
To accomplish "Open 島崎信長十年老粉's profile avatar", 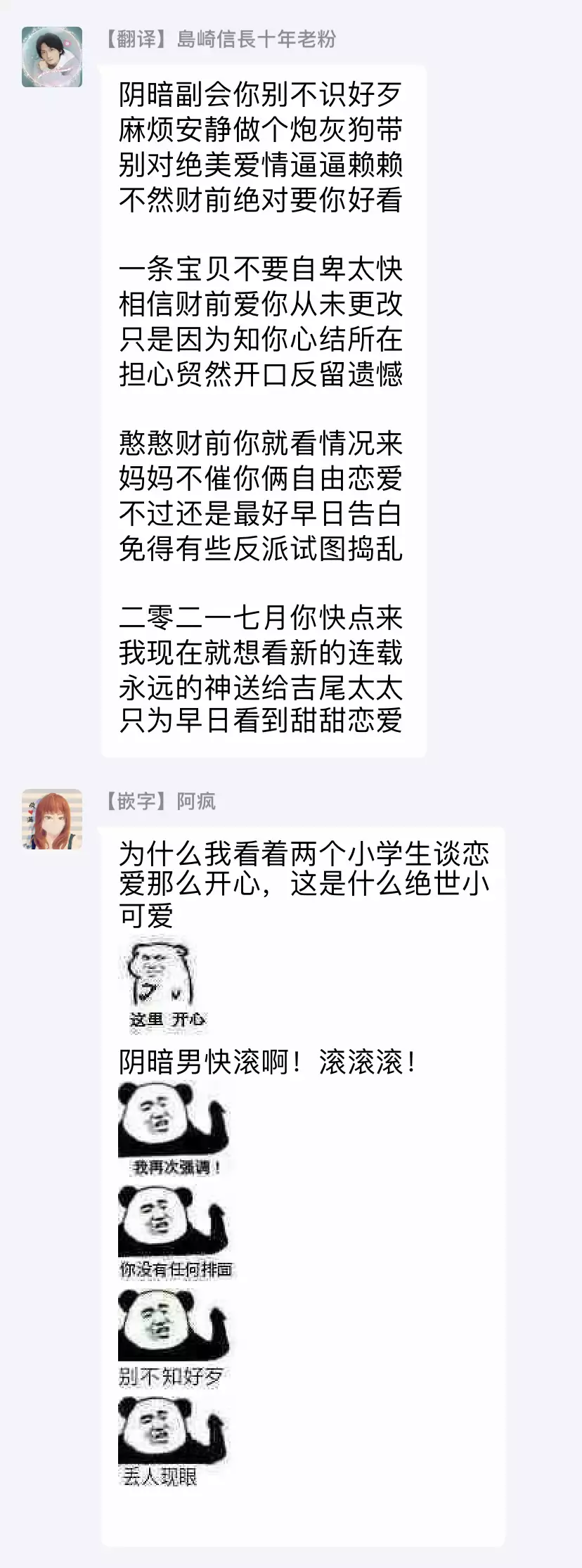I will coord(52,57).
